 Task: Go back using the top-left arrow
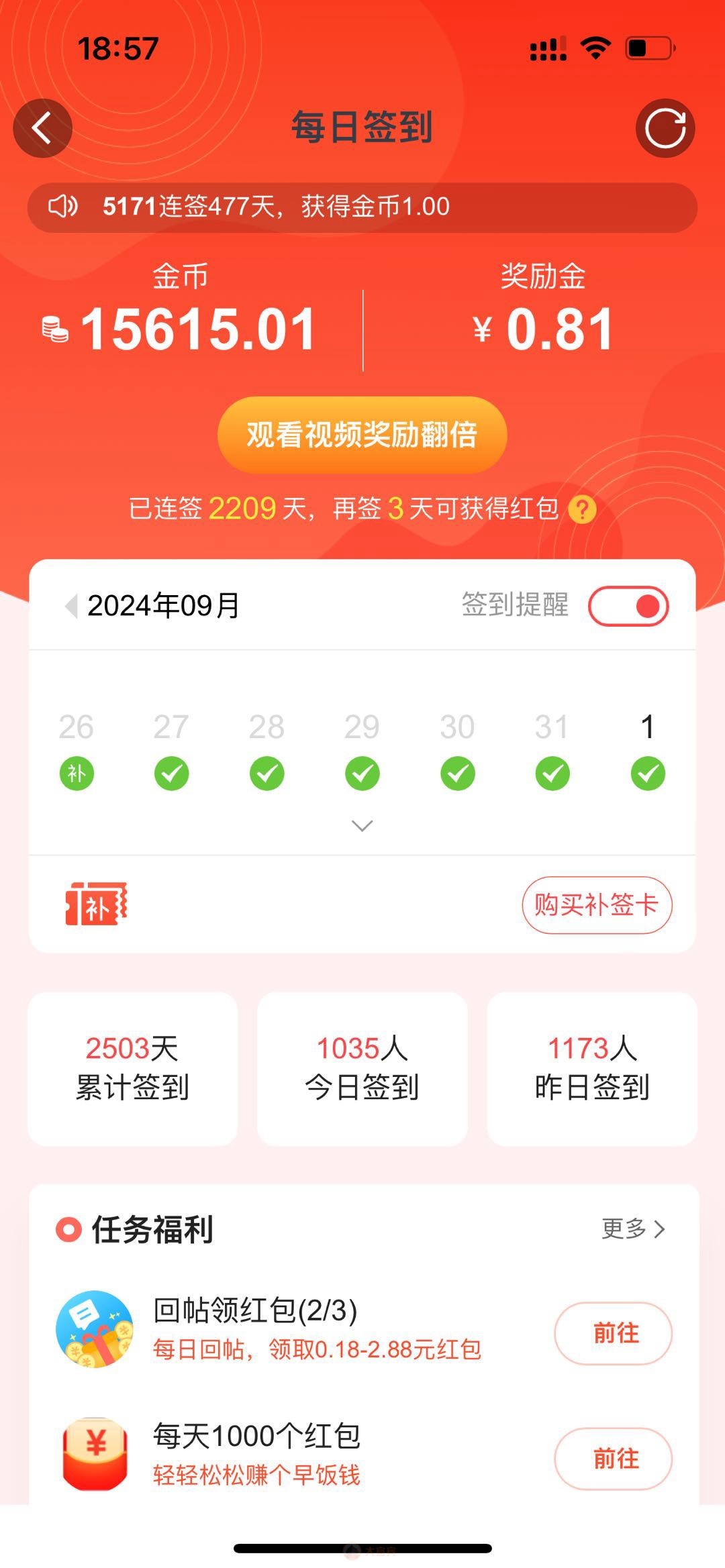42,128
